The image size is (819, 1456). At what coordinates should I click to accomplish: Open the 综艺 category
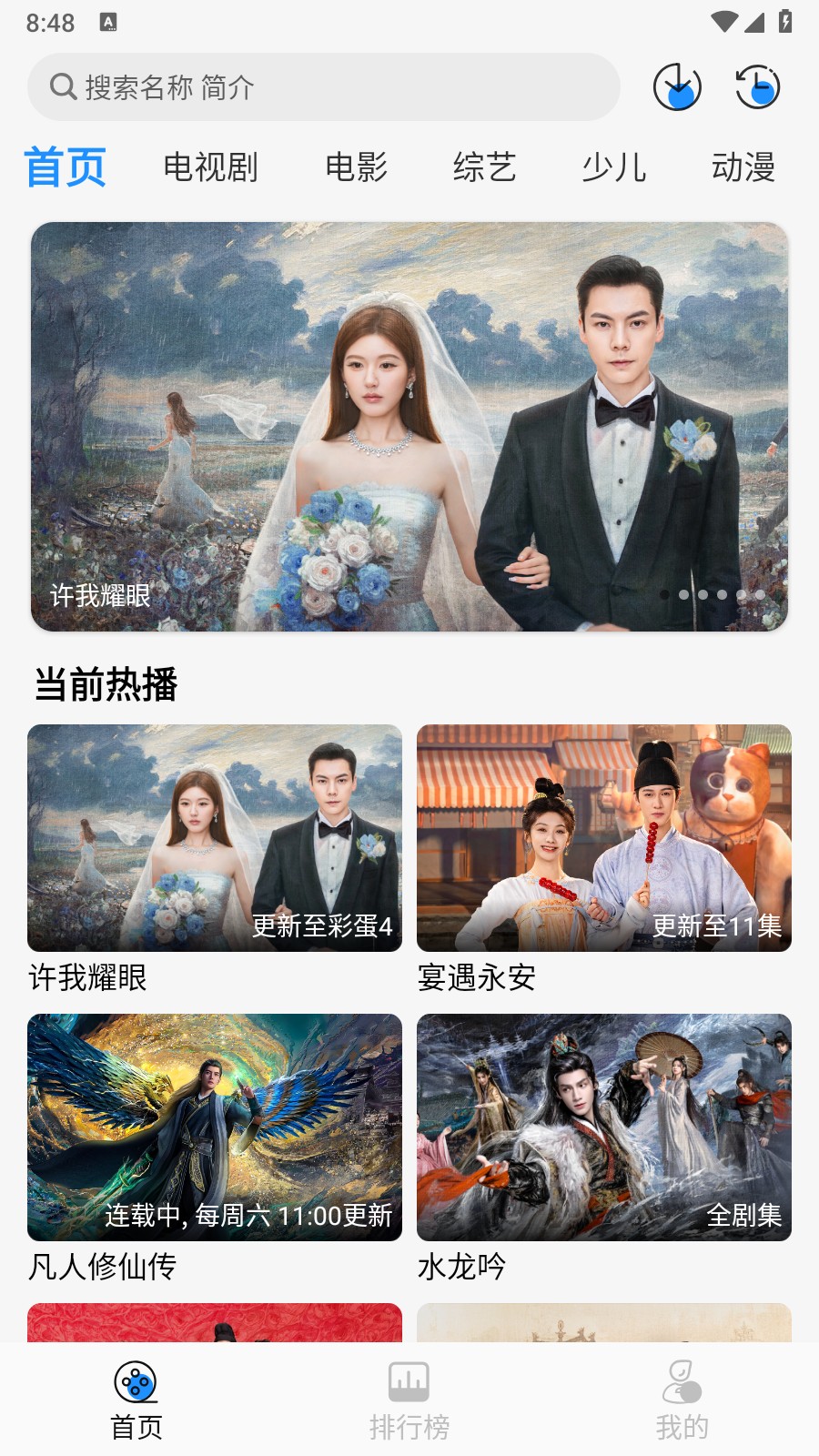[x=484, y=167]
